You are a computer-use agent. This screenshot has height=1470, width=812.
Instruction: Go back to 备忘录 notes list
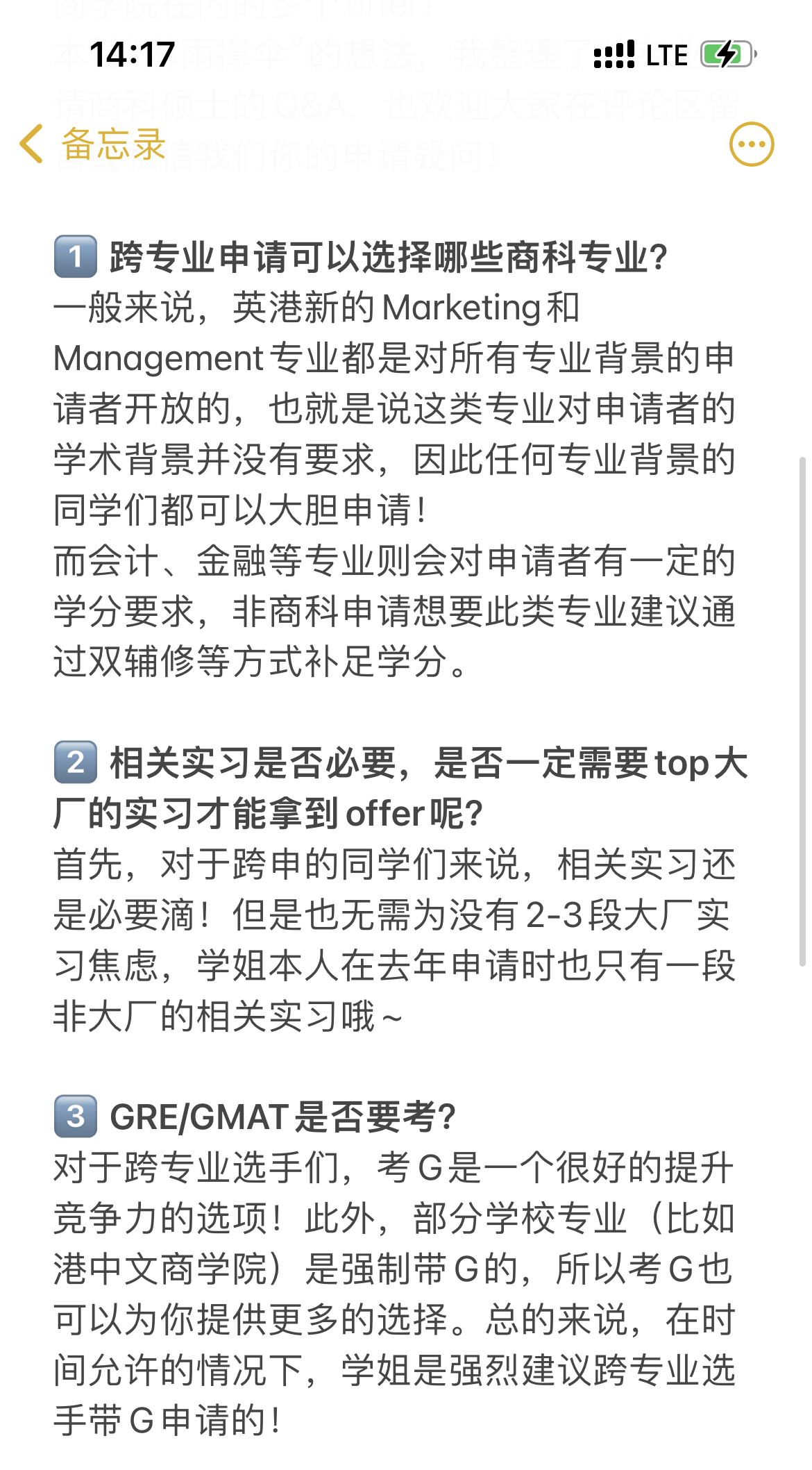(93, 144)
